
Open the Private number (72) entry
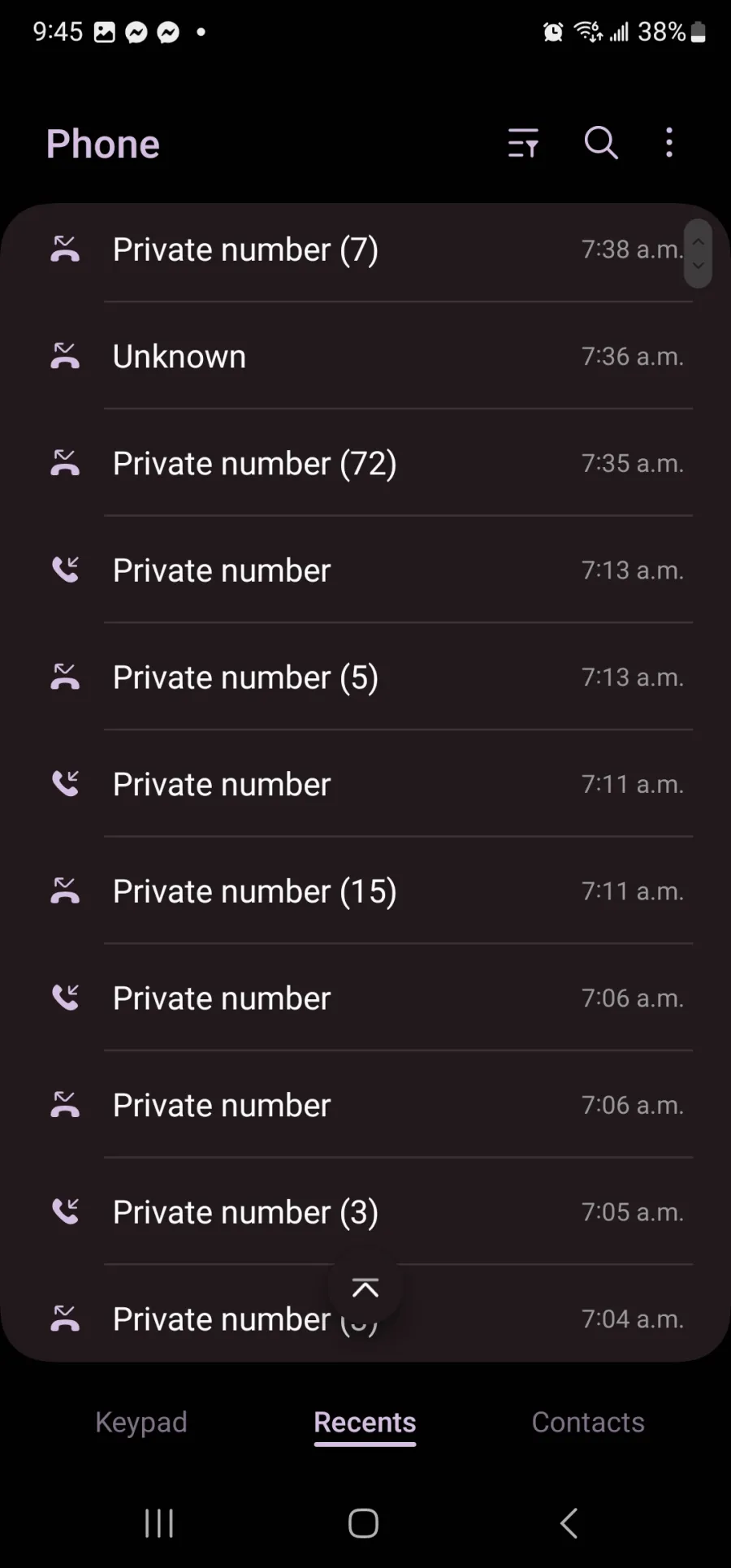365,463
